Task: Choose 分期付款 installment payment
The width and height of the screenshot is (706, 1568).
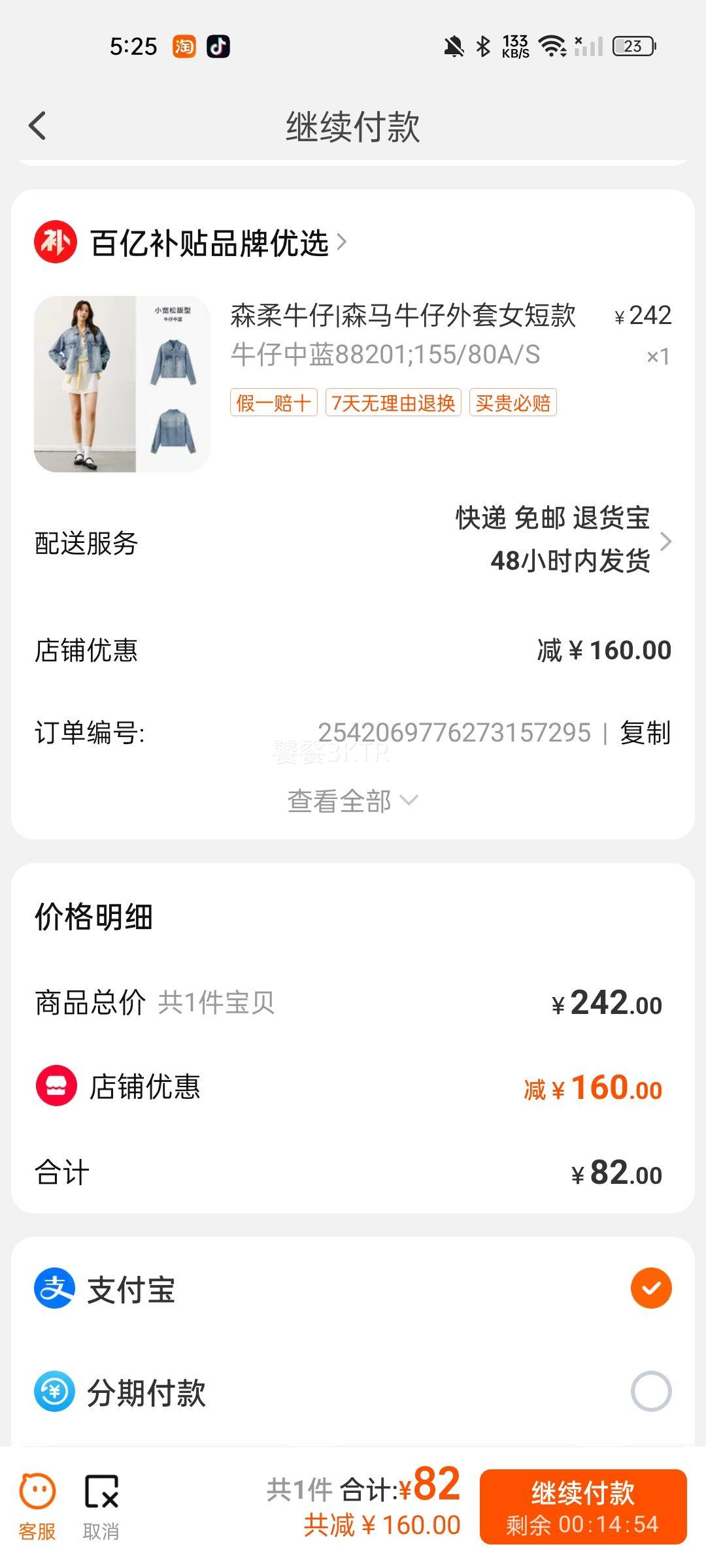Action: click(650, 1391)
